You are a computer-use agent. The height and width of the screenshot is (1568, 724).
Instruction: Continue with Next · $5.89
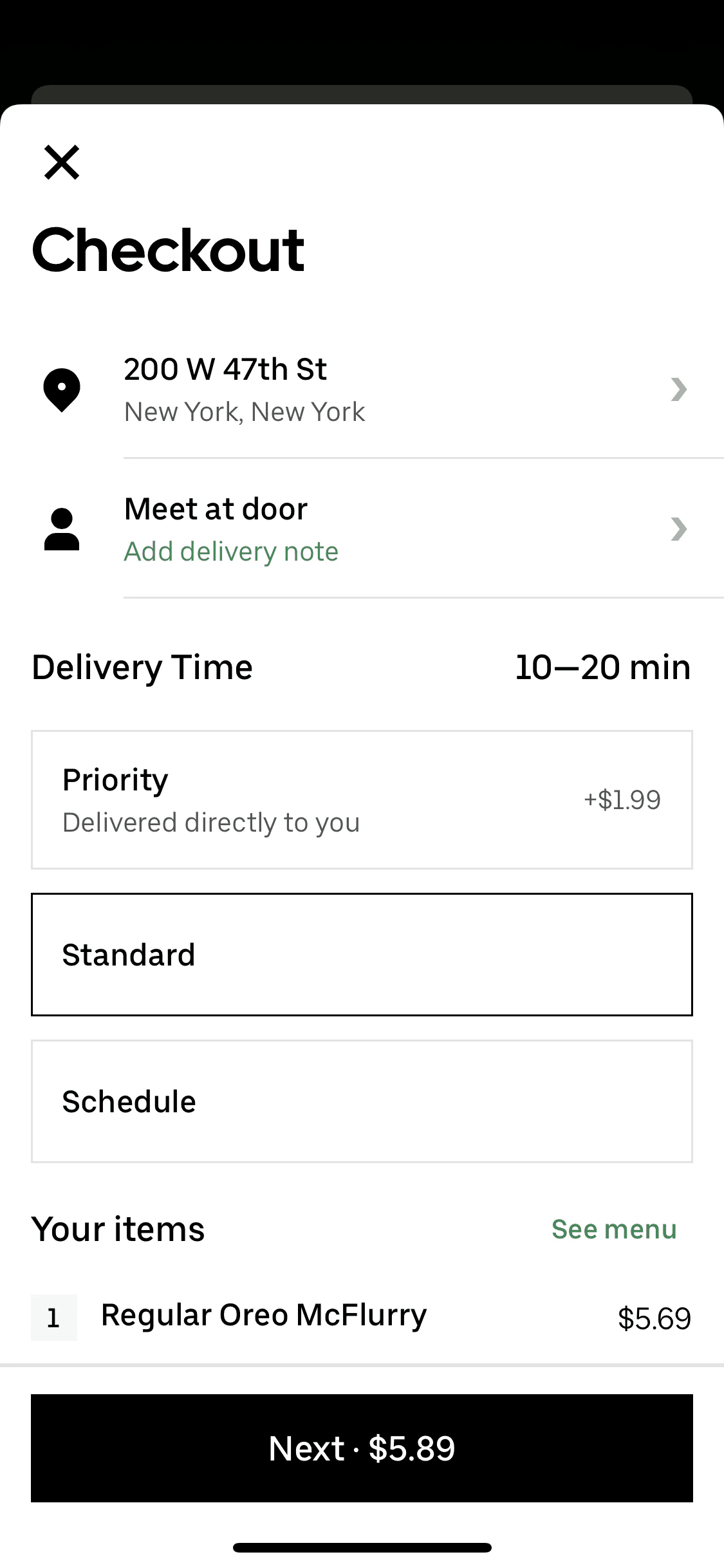(x=362, y=1448)
